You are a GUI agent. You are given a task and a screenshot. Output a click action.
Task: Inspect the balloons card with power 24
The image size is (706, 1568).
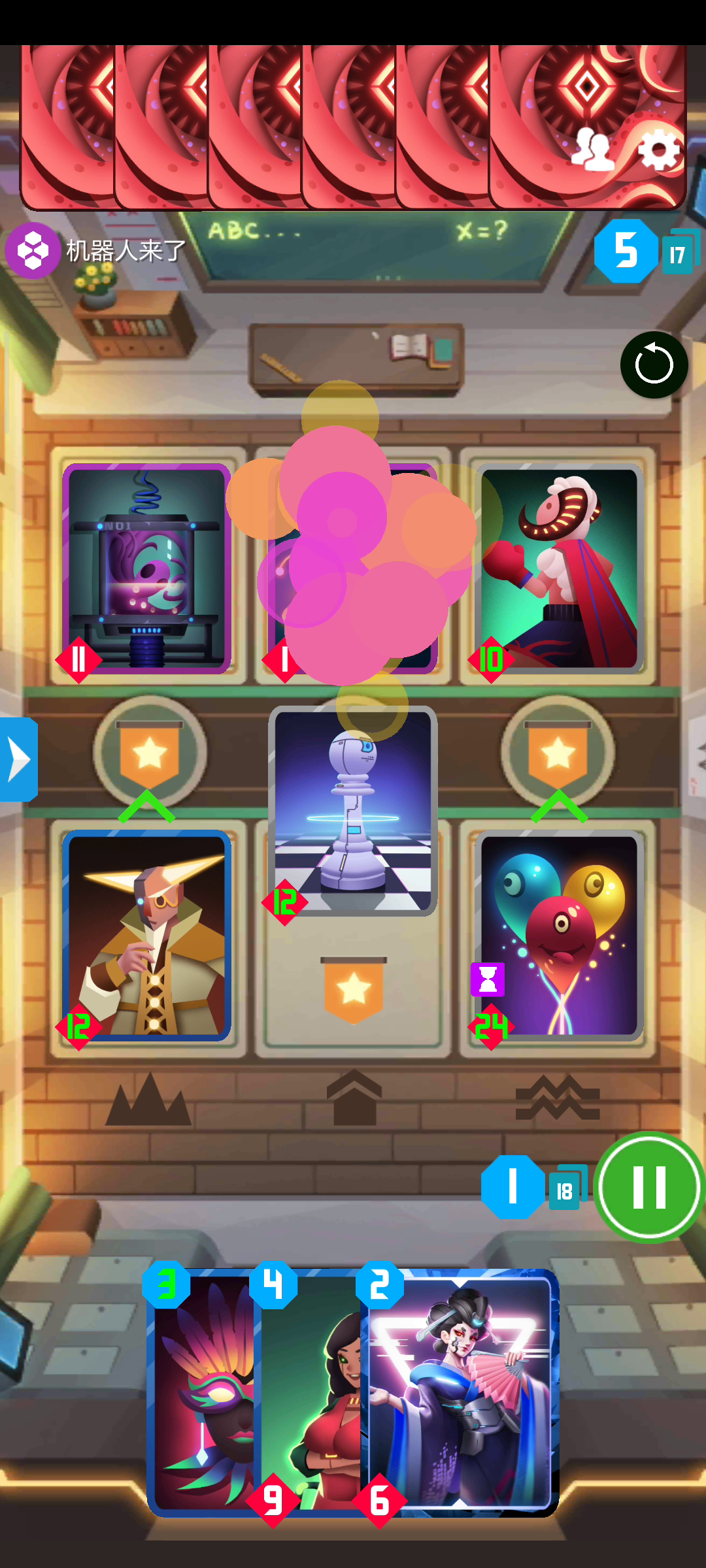pos(560,936)
